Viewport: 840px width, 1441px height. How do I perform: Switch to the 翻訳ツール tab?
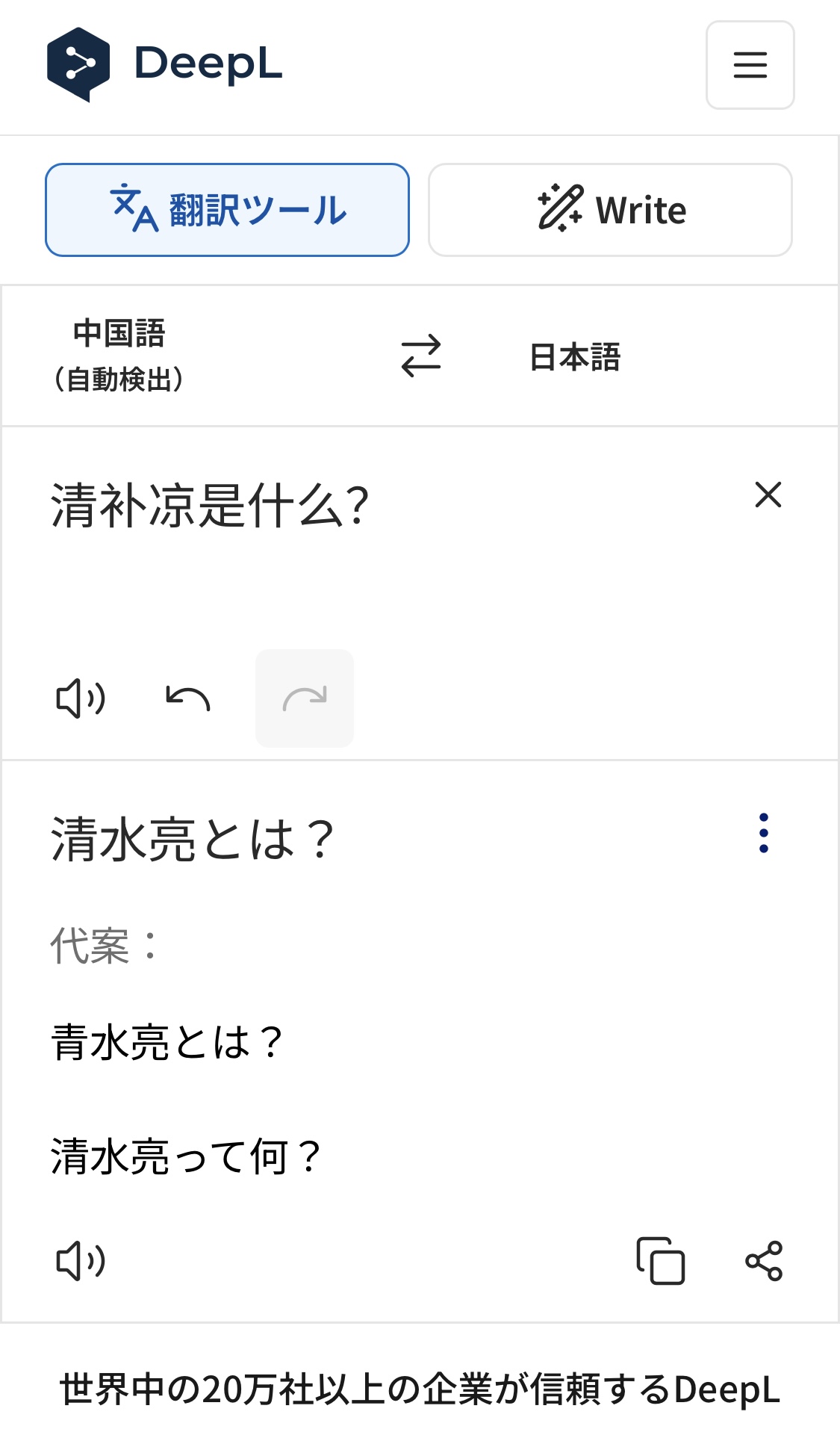pyautogui.click(x=227, y=210)
